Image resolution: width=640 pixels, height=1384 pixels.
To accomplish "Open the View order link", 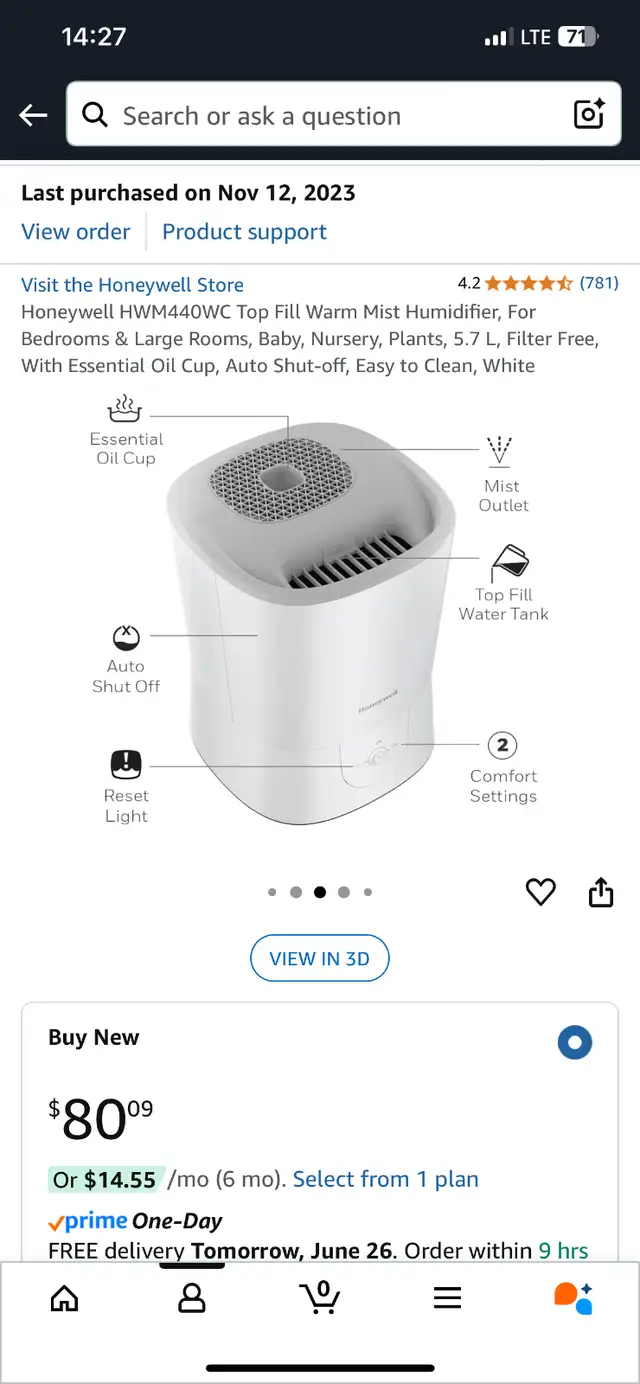I will click(x=76, y=232).
